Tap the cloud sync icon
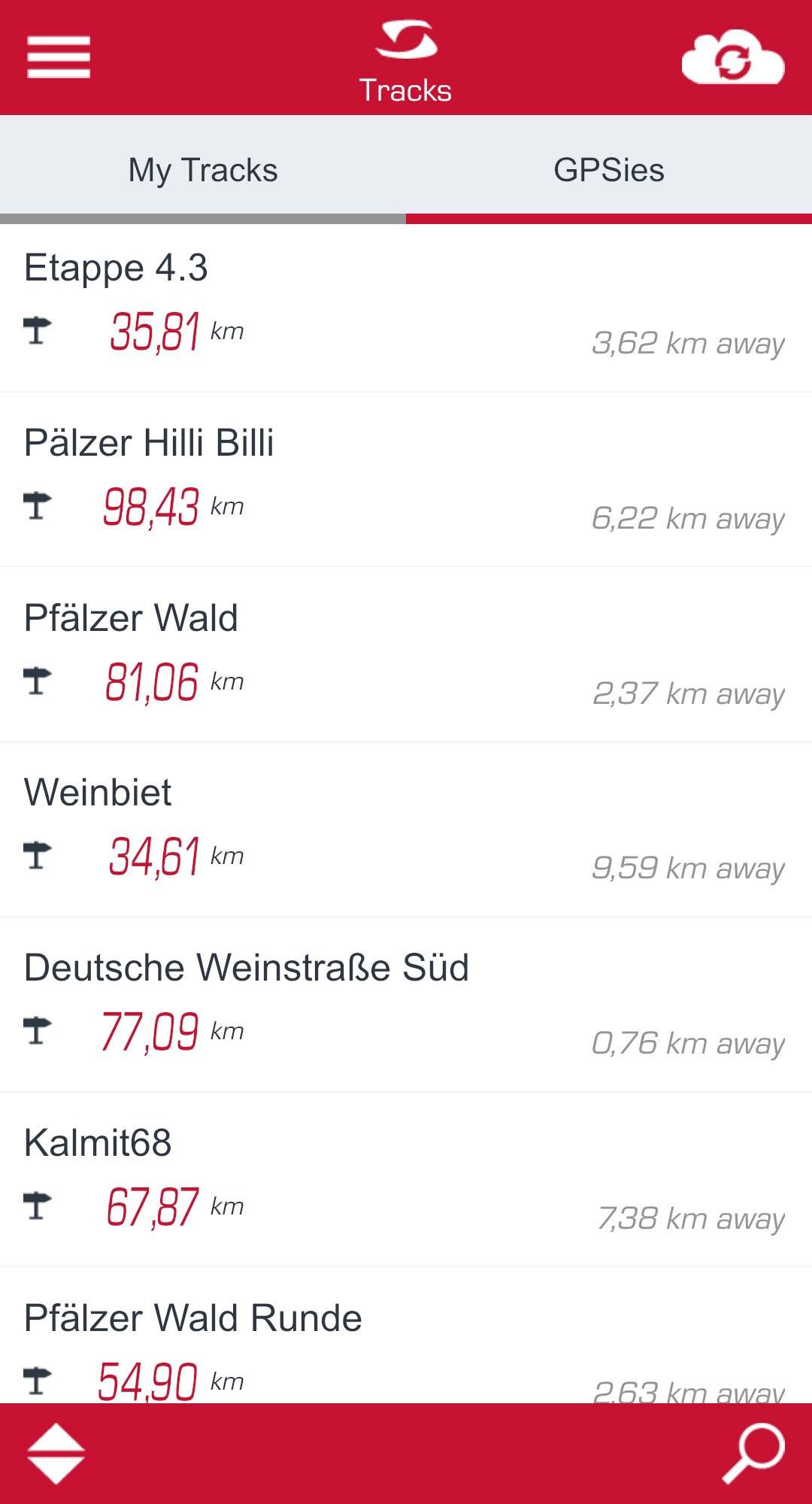 pos(733,57)
